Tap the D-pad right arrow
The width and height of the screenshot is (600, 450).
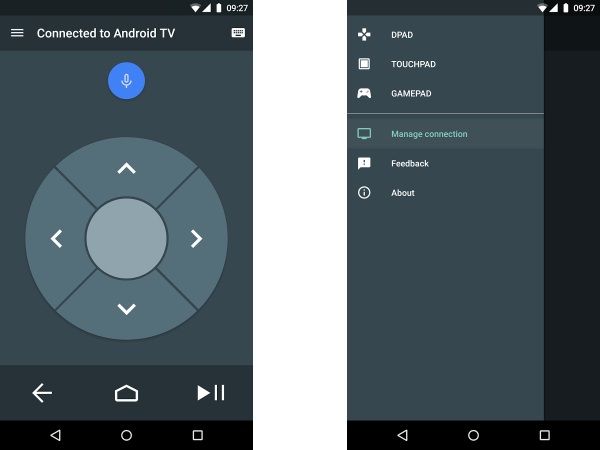tap(196, 238)
